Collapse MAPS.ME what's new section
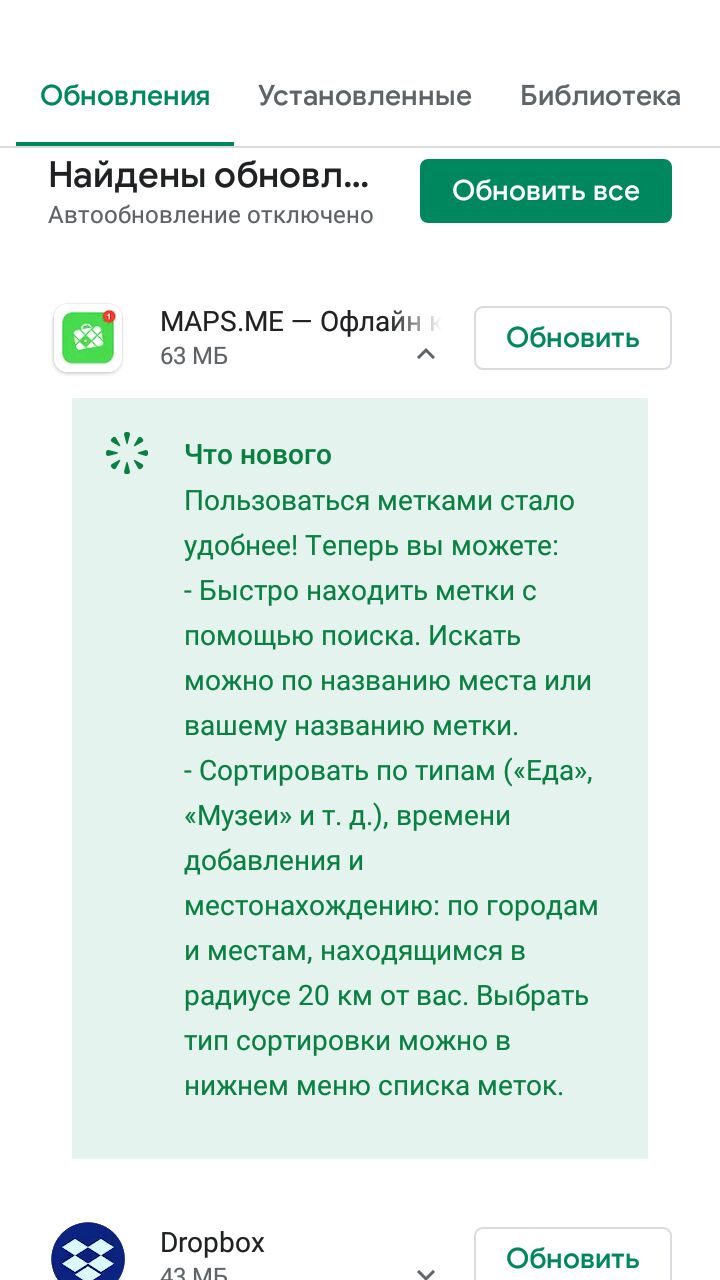This screenshot has width=720, height=1280. click(426, 354)
